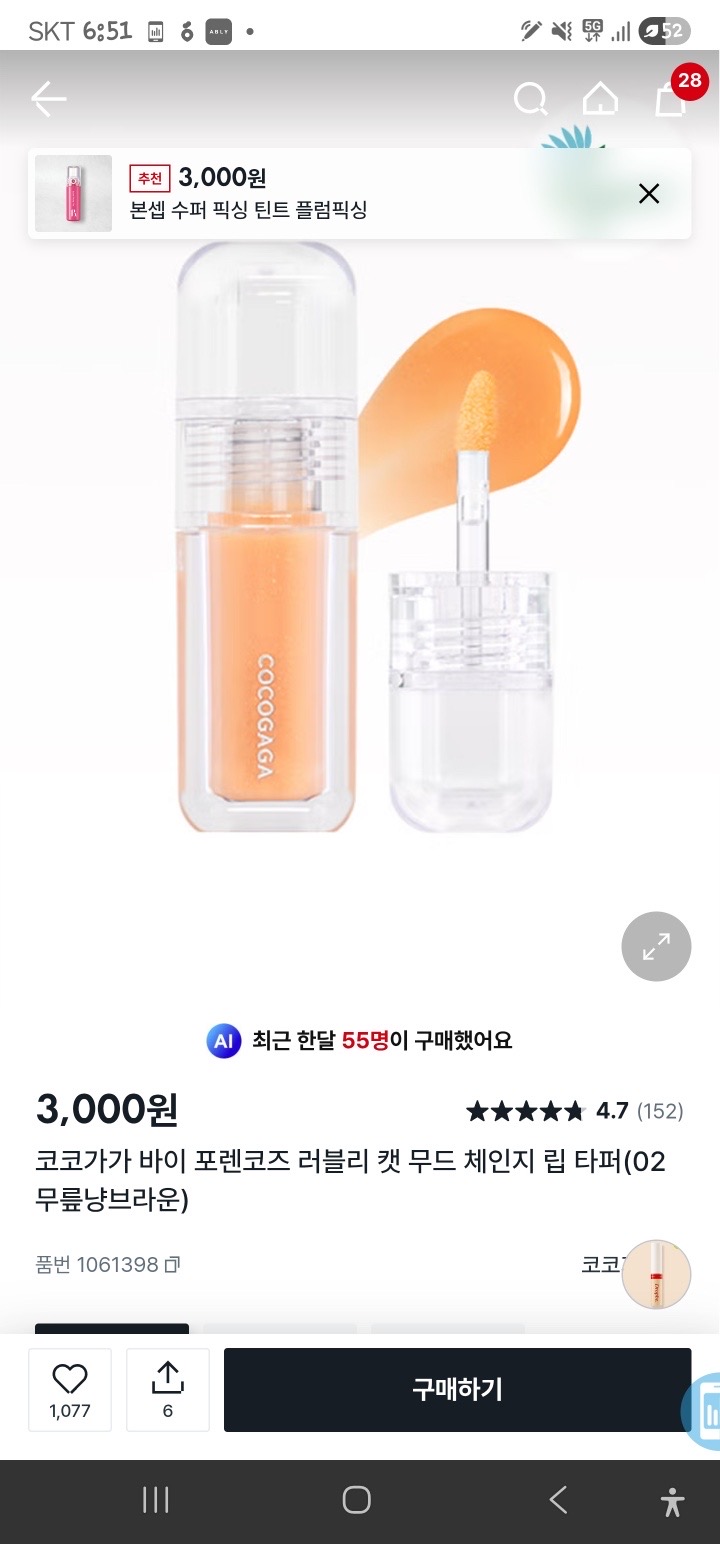Viewport: 720px width, 1544px height.
Task: Expand the product image to fullscreen
Action: coord(656,946)
